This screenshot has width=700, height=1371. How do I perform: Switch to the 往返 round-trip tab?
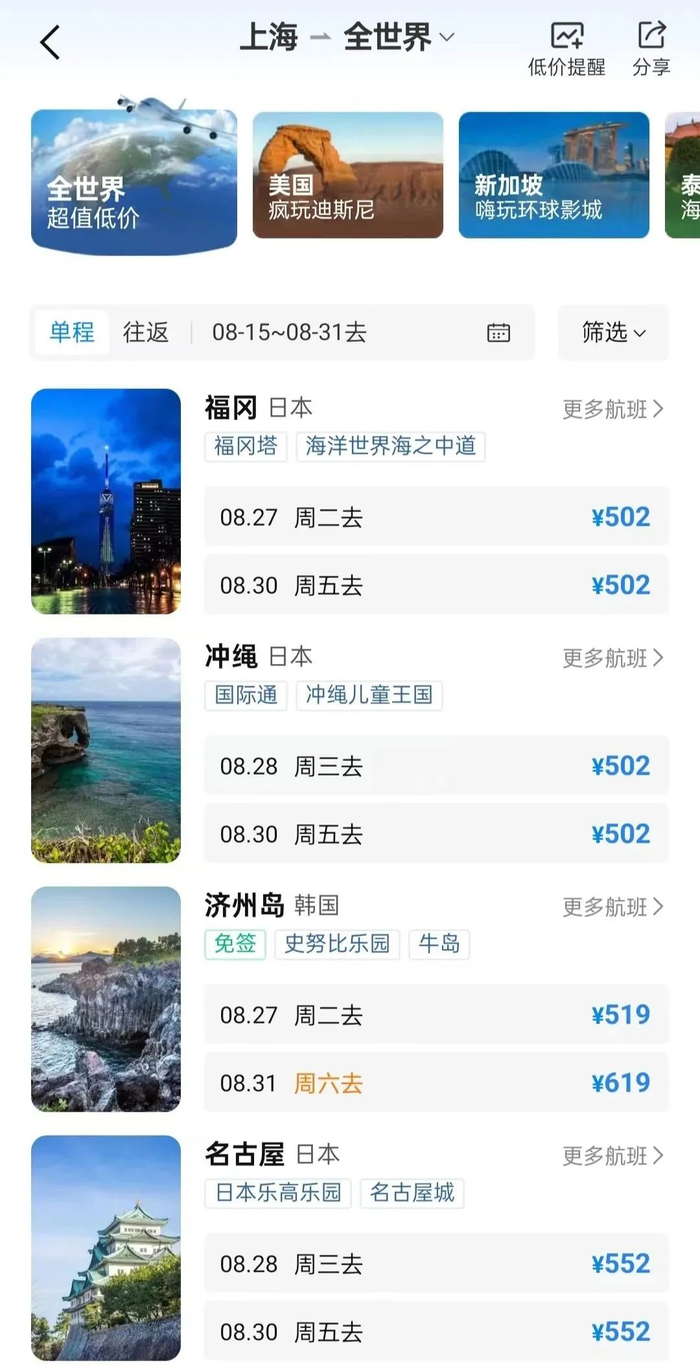point(146,332)
